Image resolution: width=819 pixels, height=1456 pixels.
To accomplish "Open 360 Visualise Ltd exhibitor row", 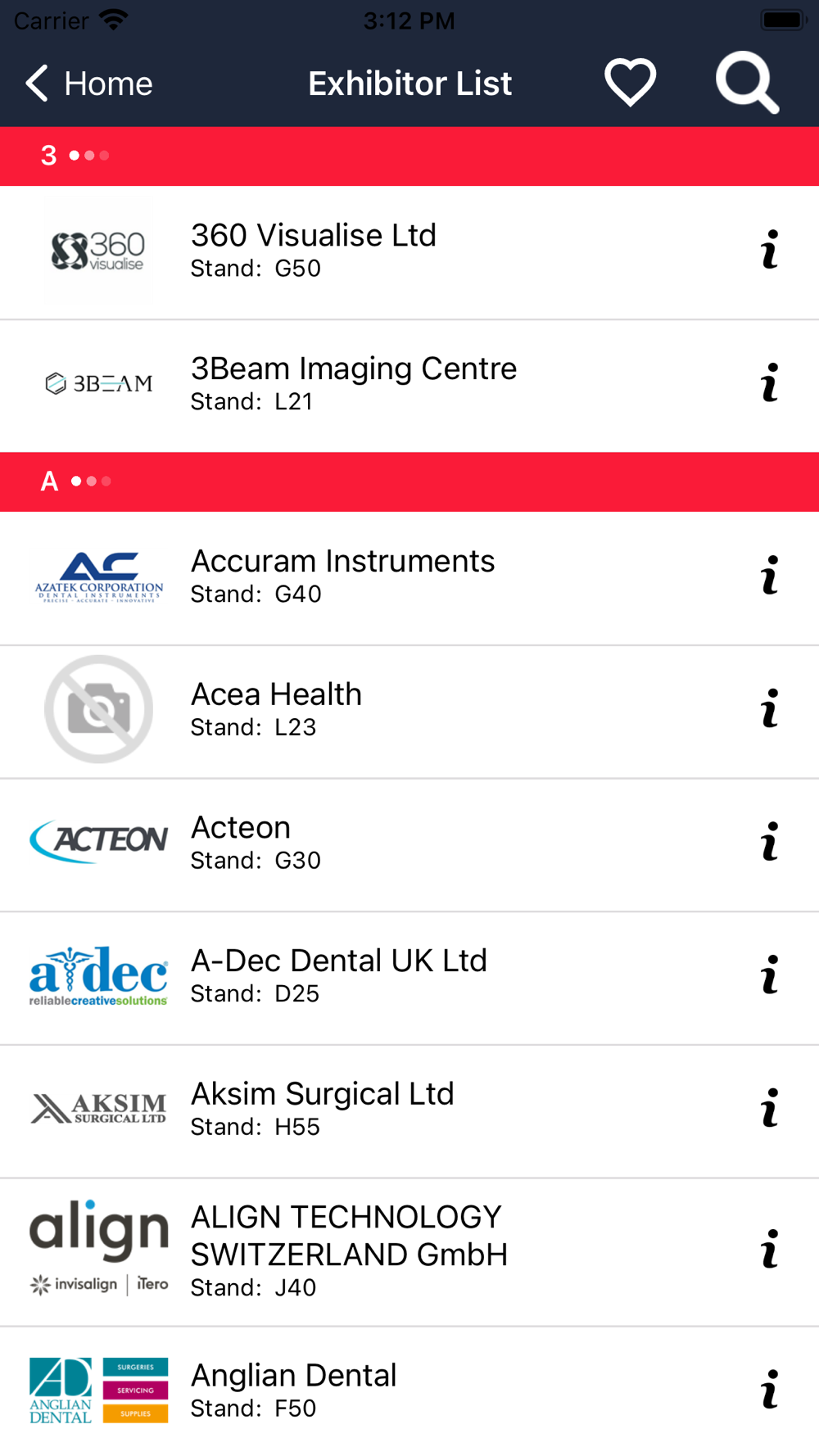I will 409,252.
